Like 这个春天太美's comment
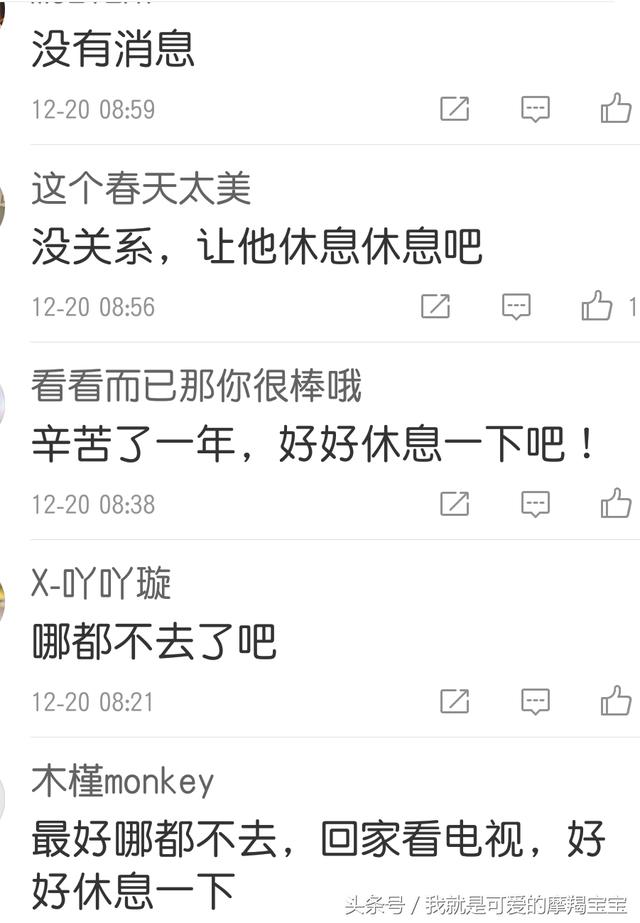Image resolution: width=640 pixels, height=923 pixels. point(597,305)
